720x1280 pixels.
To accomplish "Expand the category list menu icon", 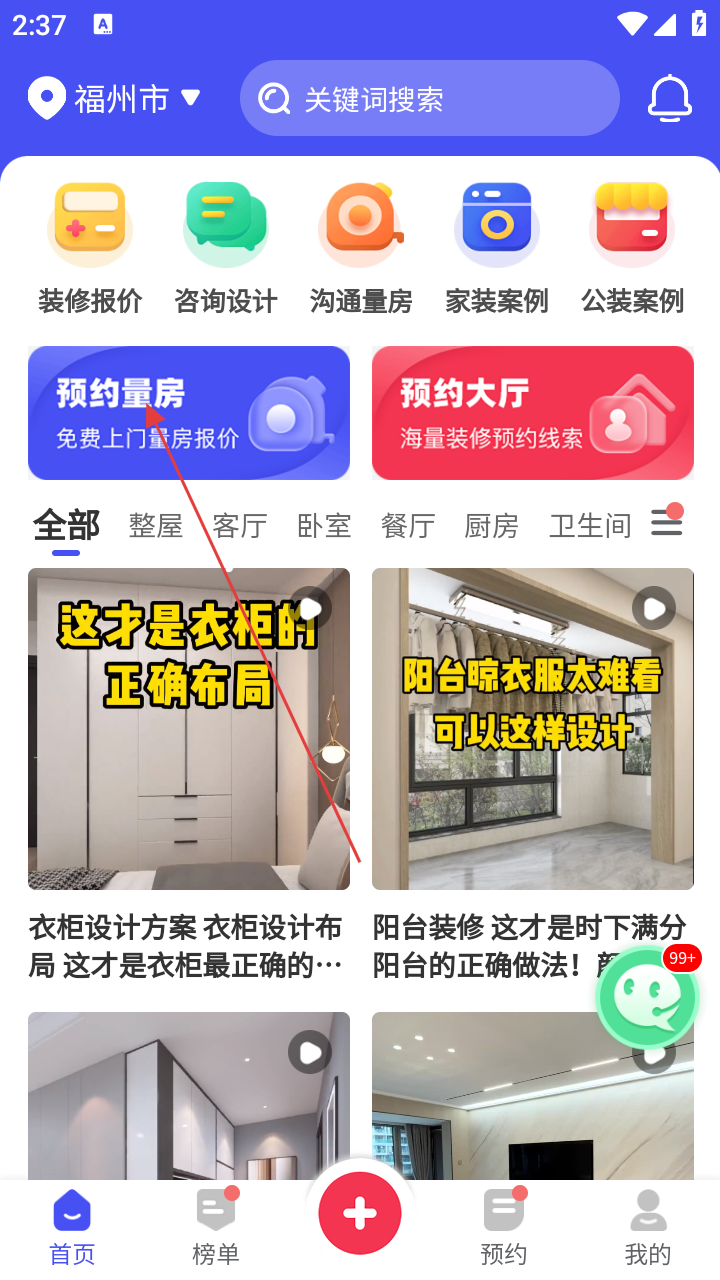I will click(666, 522).
